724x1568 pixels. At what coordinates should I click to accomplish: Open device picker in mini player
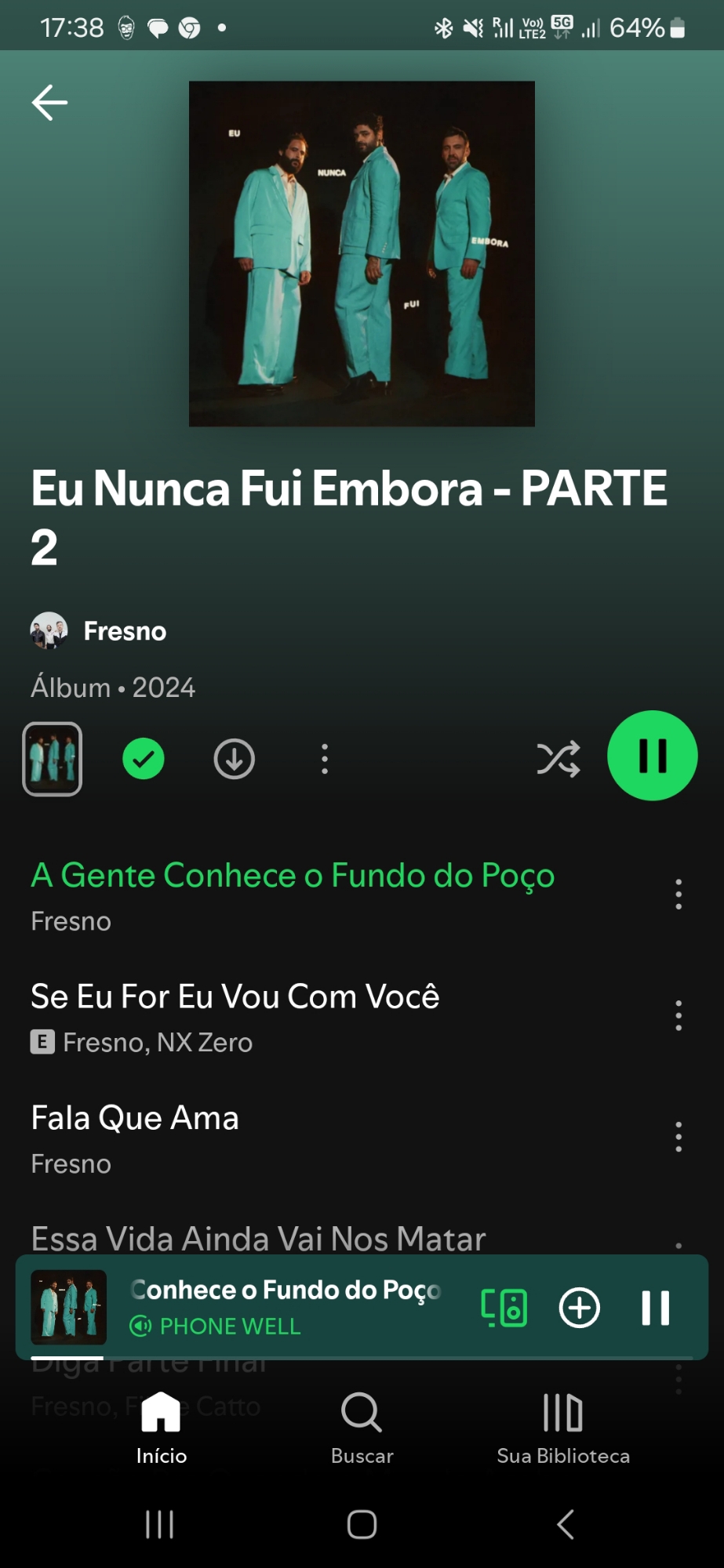coord(504,1308)
